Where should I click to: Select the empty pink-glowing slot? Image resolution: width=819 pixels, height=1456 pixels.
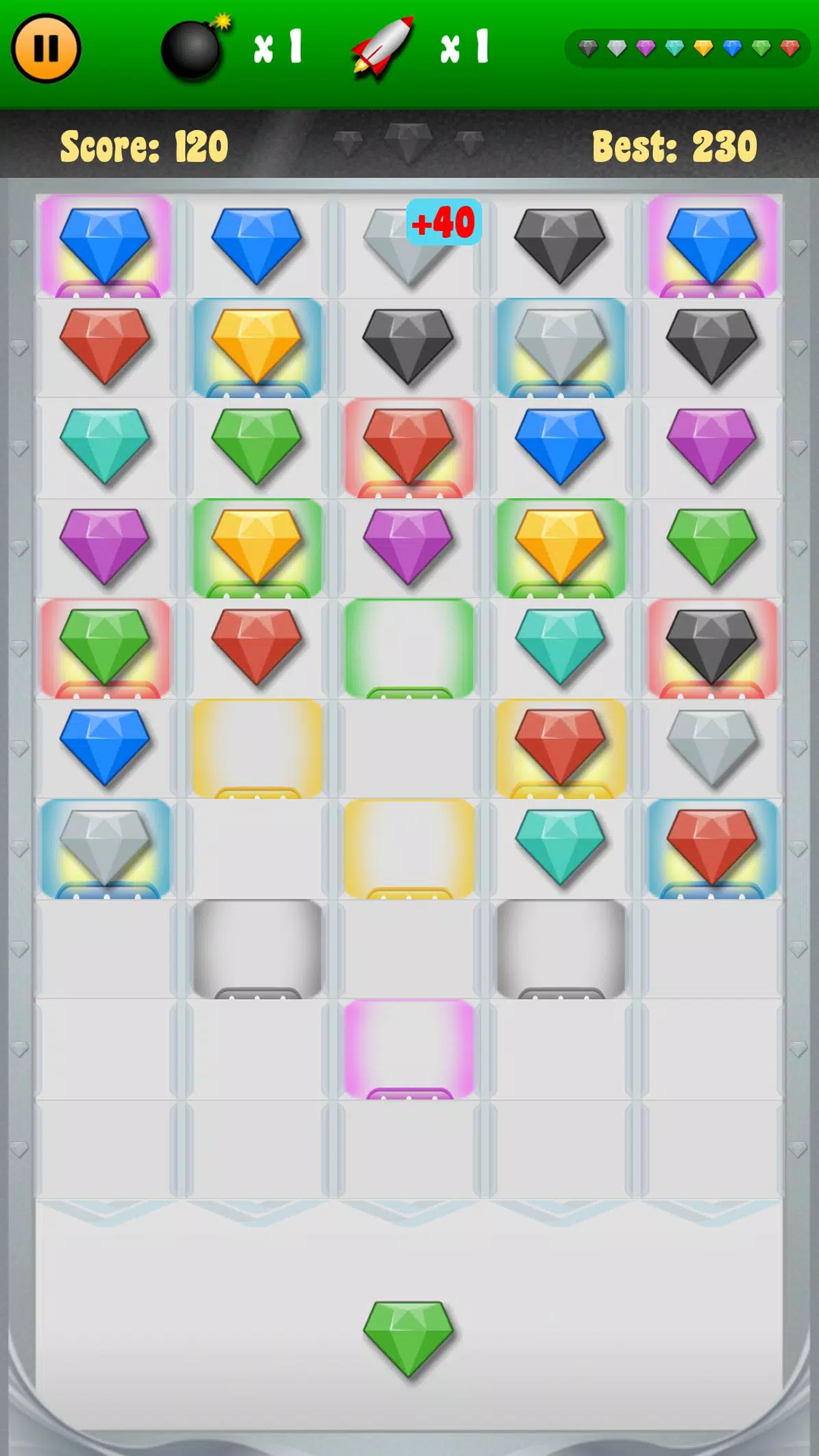coord(409,1048)
